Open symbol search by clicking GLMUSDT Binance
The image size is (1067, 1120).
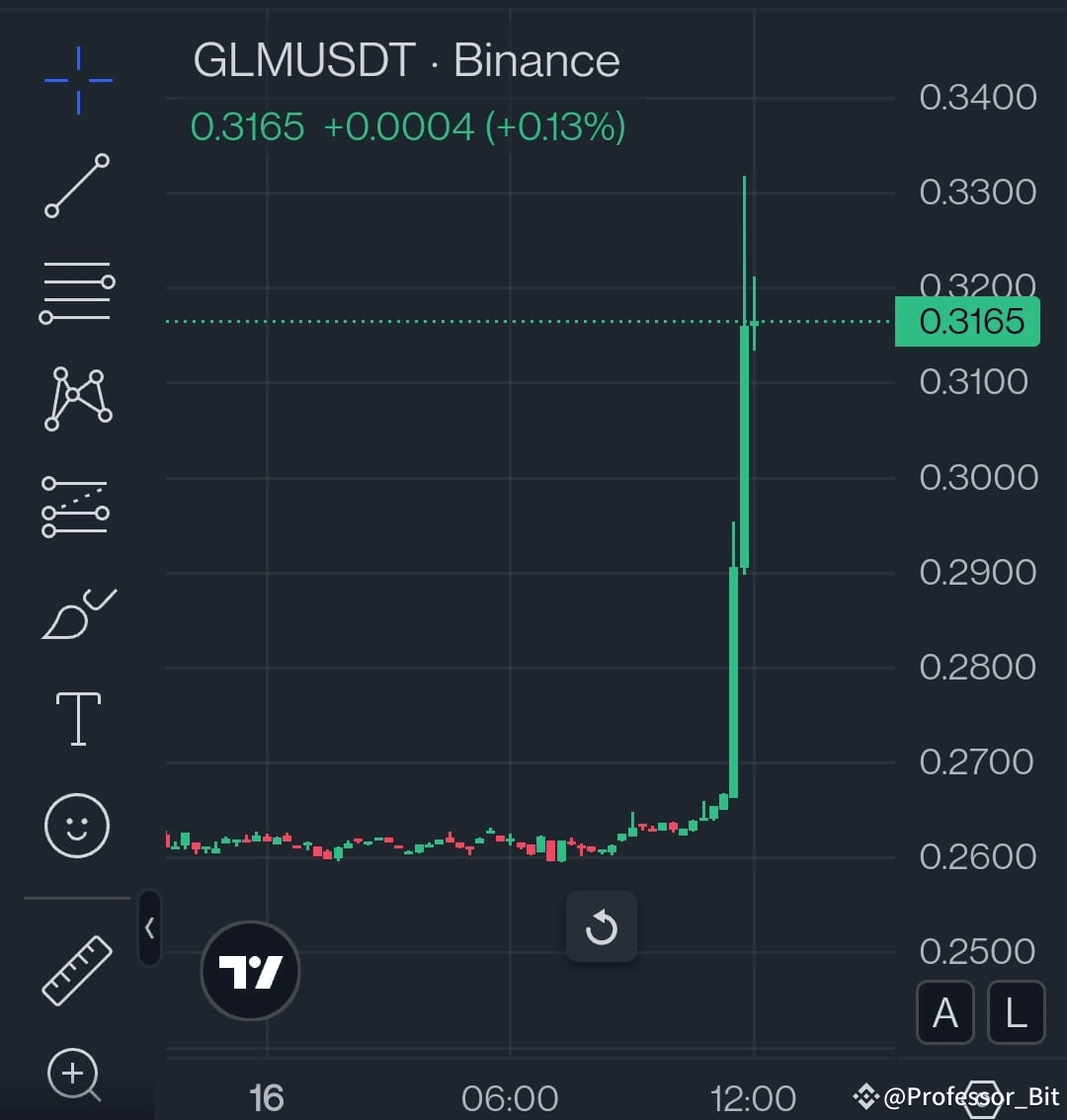pyautogui.click(x=405, y=59)
